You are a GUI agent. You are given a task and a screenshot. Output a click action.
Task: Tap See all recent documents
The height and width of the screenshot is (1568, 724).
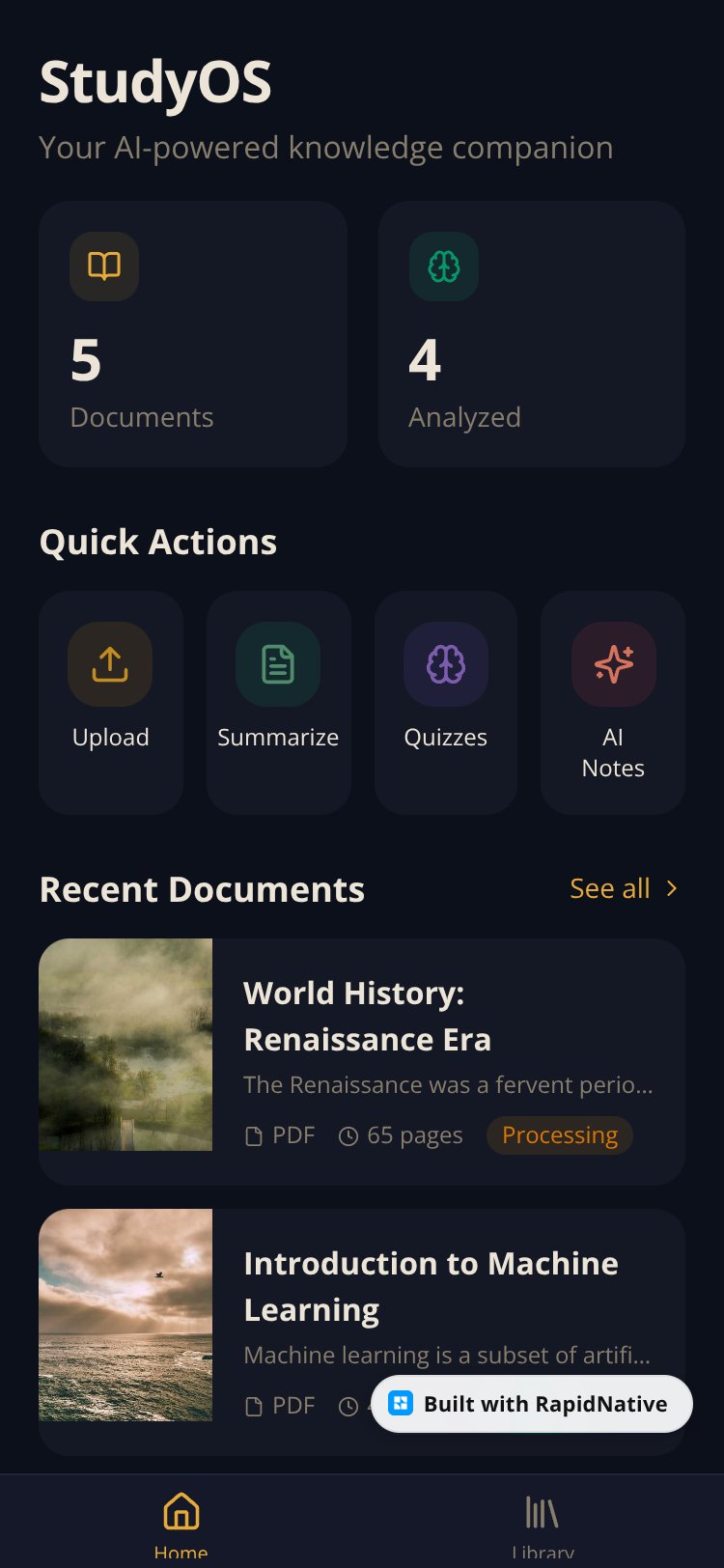pyautogui.click(x=625, y=888)
